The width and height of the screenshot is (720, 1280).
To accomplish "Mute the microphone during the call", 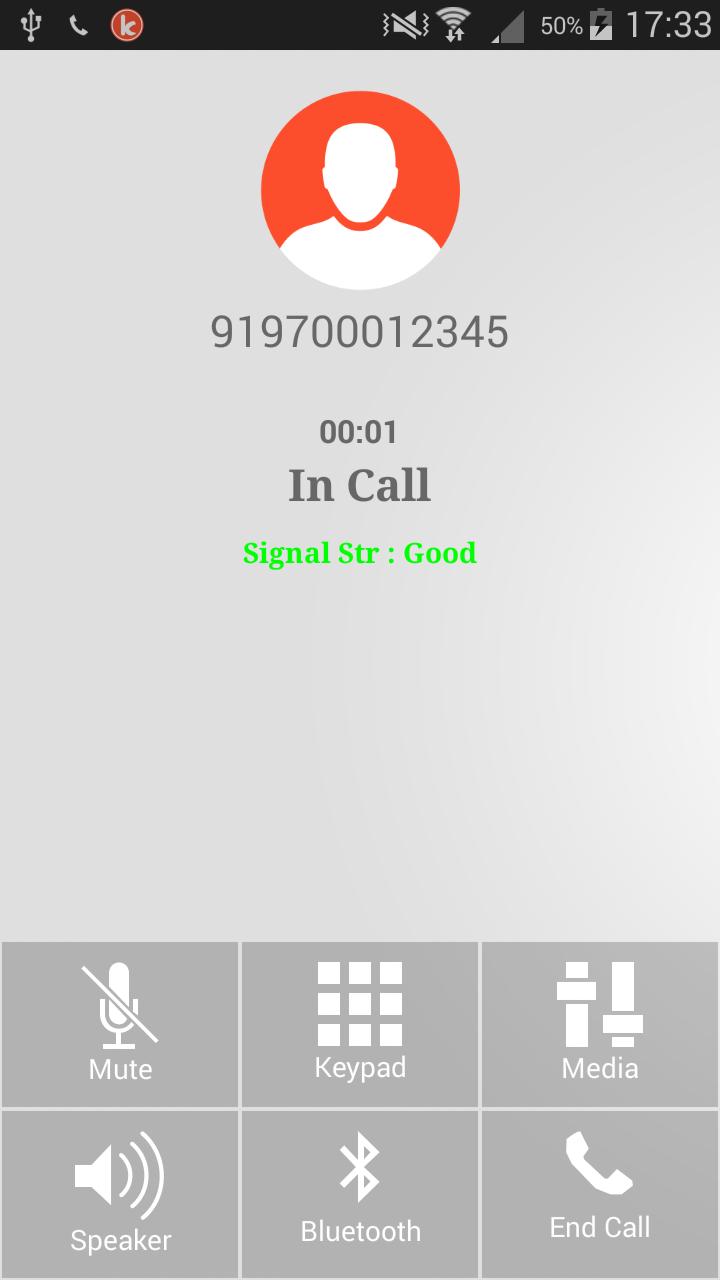I will coord(120,1024).
